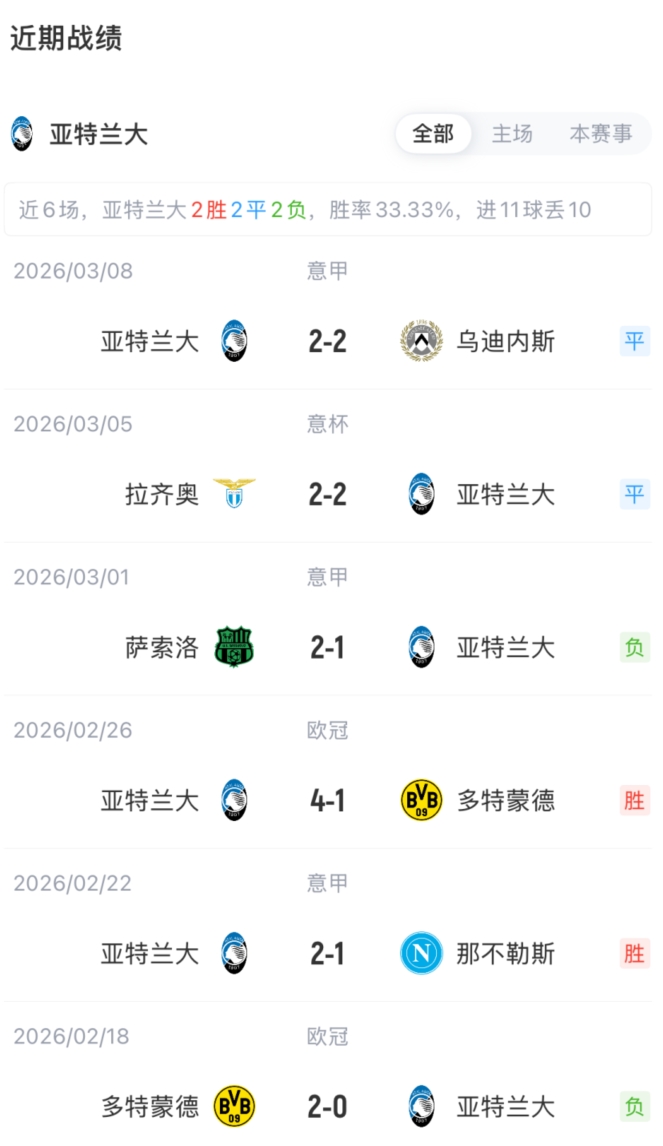Open the 亚特兰大 vs 那不勒斯 match
Viewport: 663px width, 1146px height.
pos(328,954)
